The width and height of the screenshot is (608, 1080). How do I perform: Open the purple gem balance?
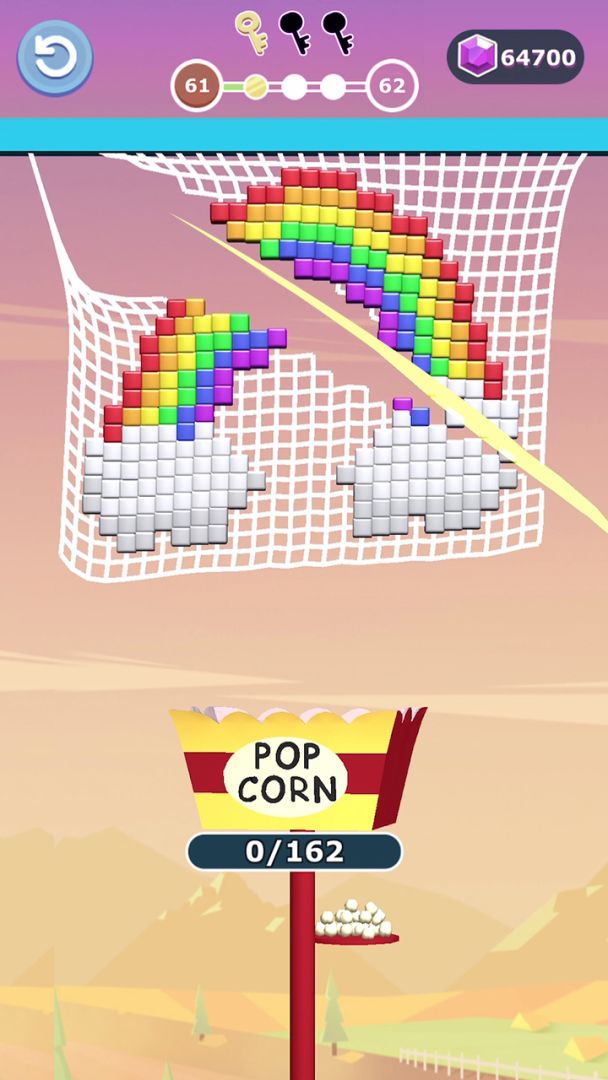click(x=515, y=57)
